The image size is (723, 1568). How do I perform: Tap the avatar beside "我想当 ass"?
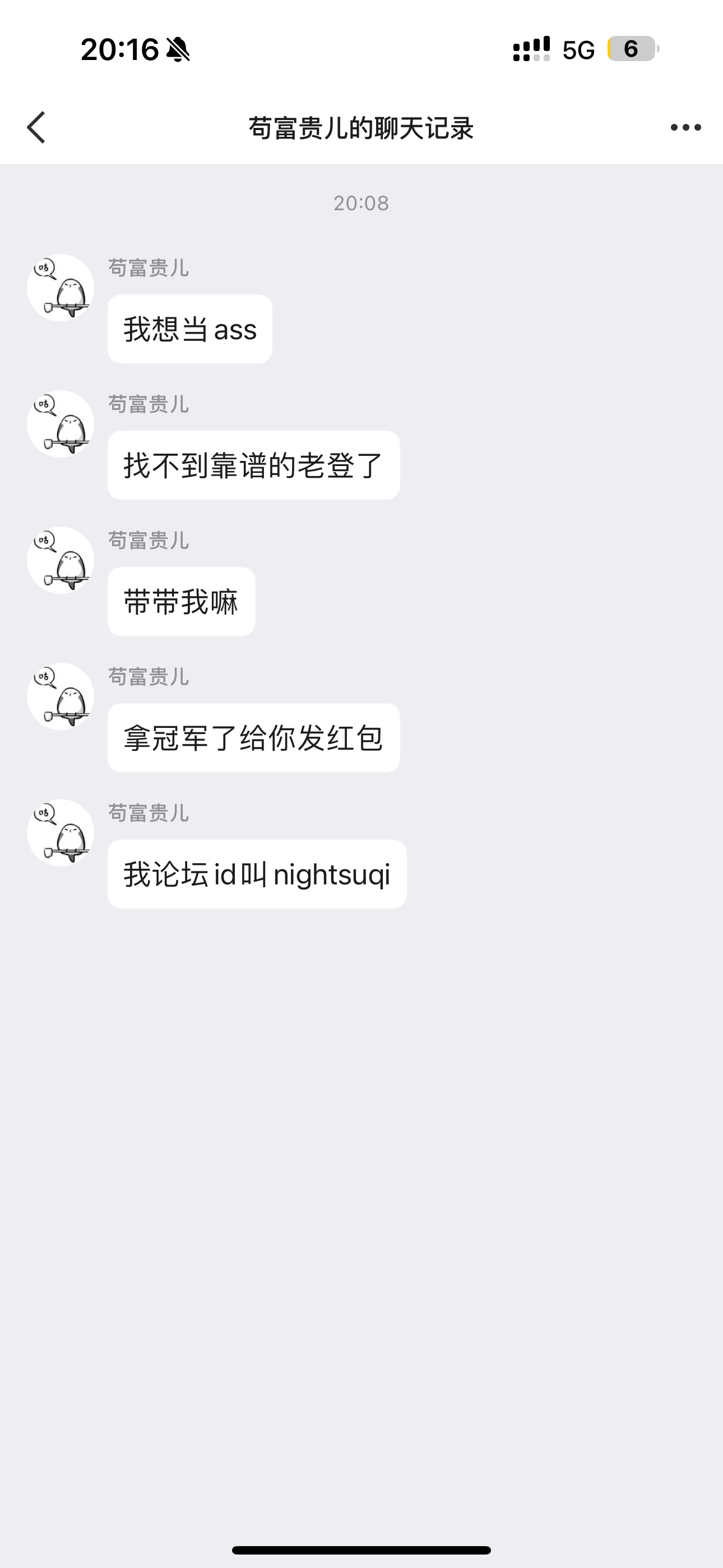pos(61,288)
